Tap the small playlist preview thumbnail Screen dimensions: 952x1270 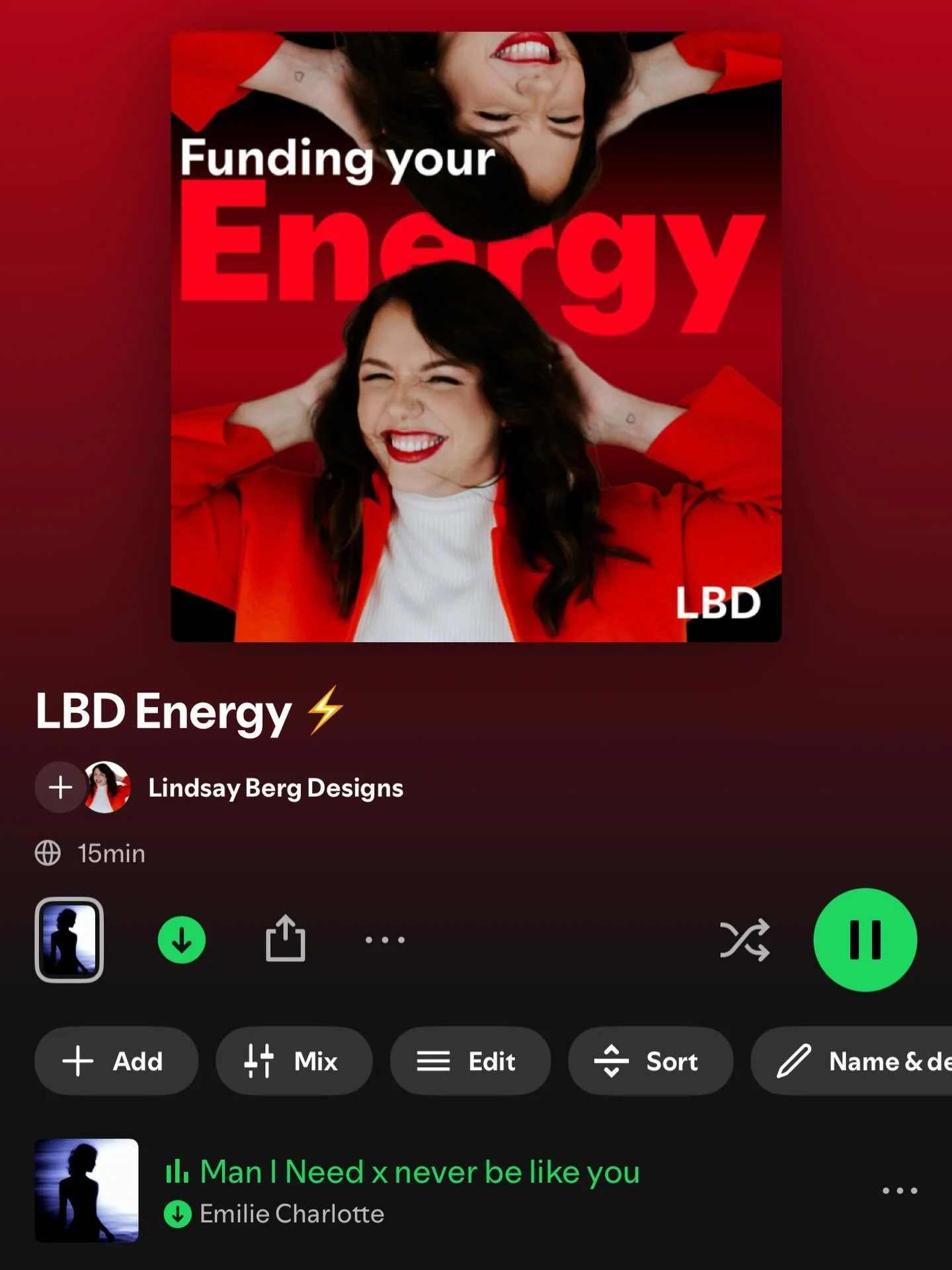(x=69, y=939)
